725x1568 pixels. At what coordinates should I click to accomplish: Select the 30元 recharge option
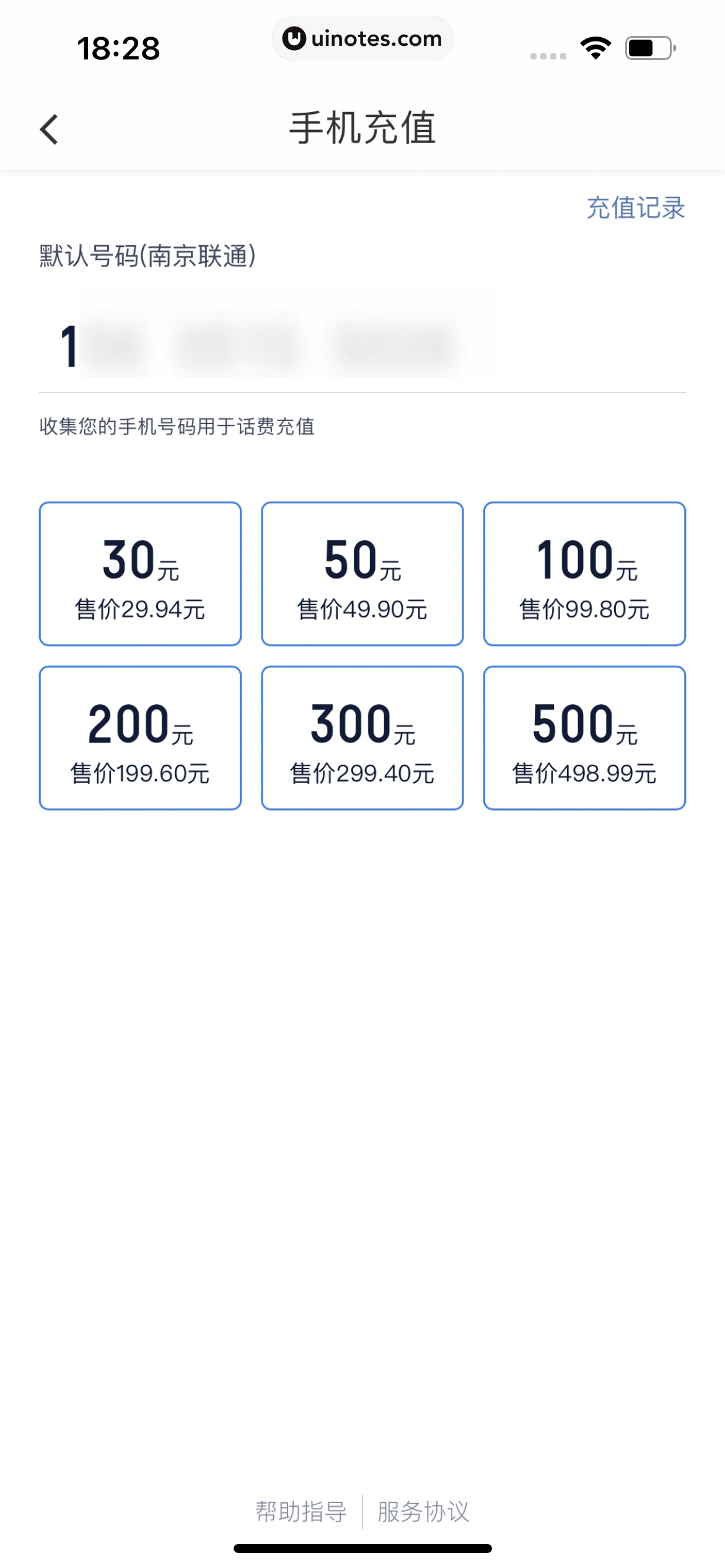coord(140,574)
